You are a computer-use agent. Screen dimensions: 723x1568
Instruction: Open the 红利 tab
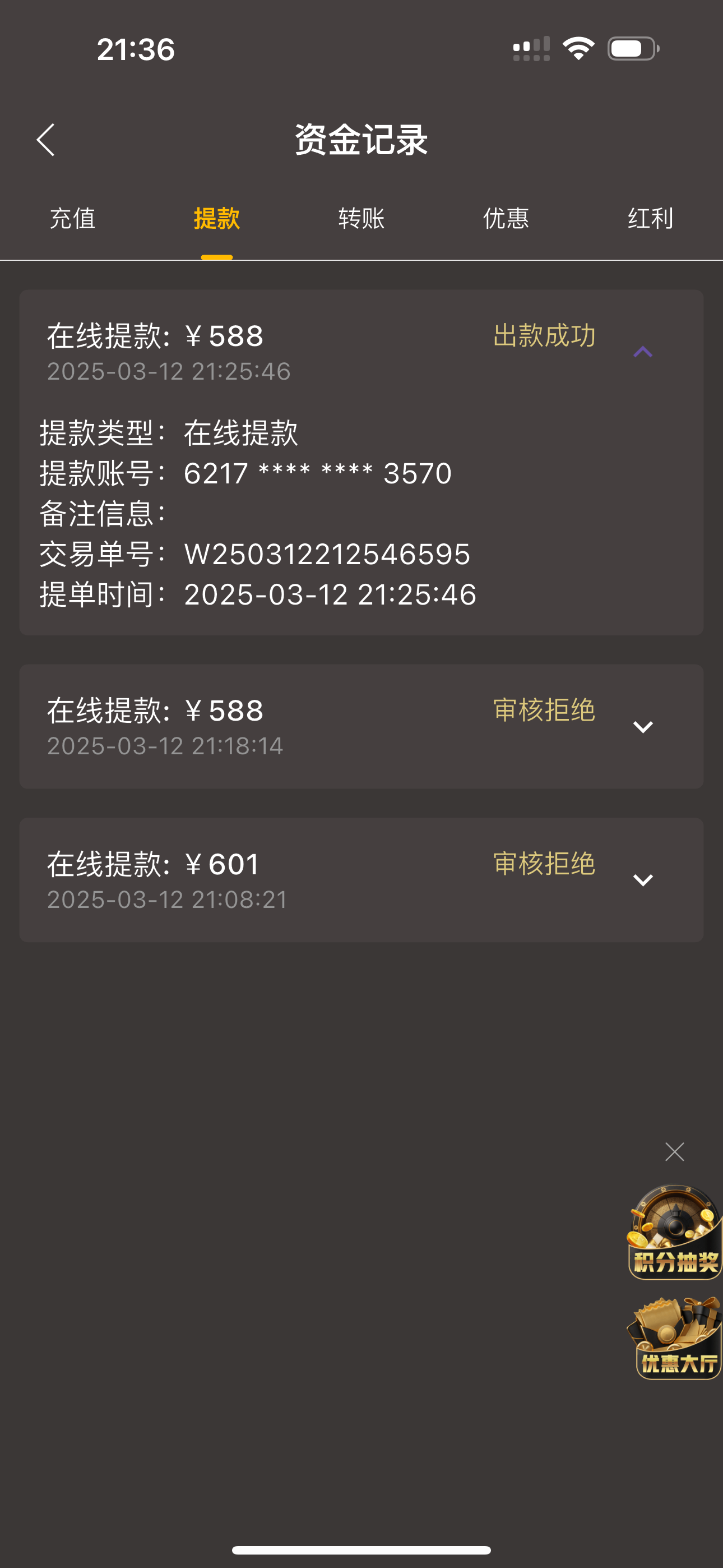(x=650, y=219)
